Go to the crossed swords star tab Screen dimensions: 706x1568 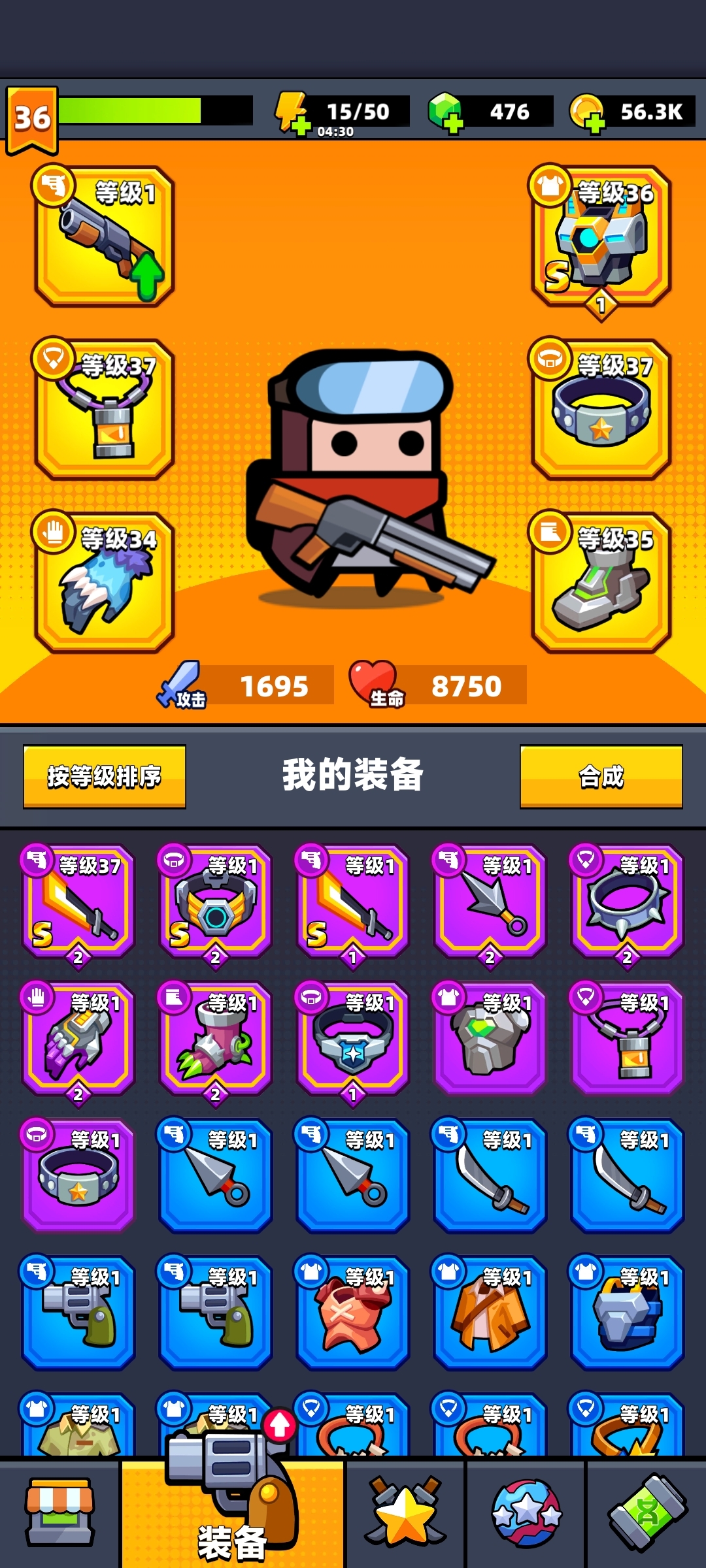[405, 1512]
